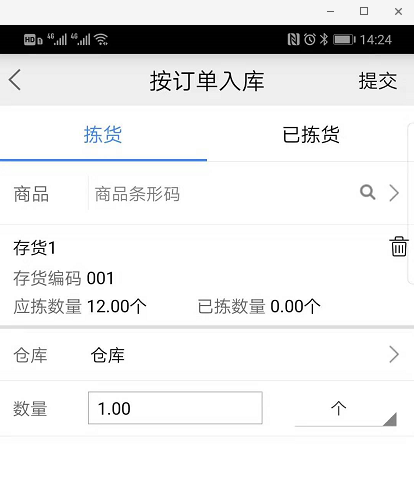Delete 存货1 using the trash icon
Screen dimensions: 414x488
click(x=399, y=247)
